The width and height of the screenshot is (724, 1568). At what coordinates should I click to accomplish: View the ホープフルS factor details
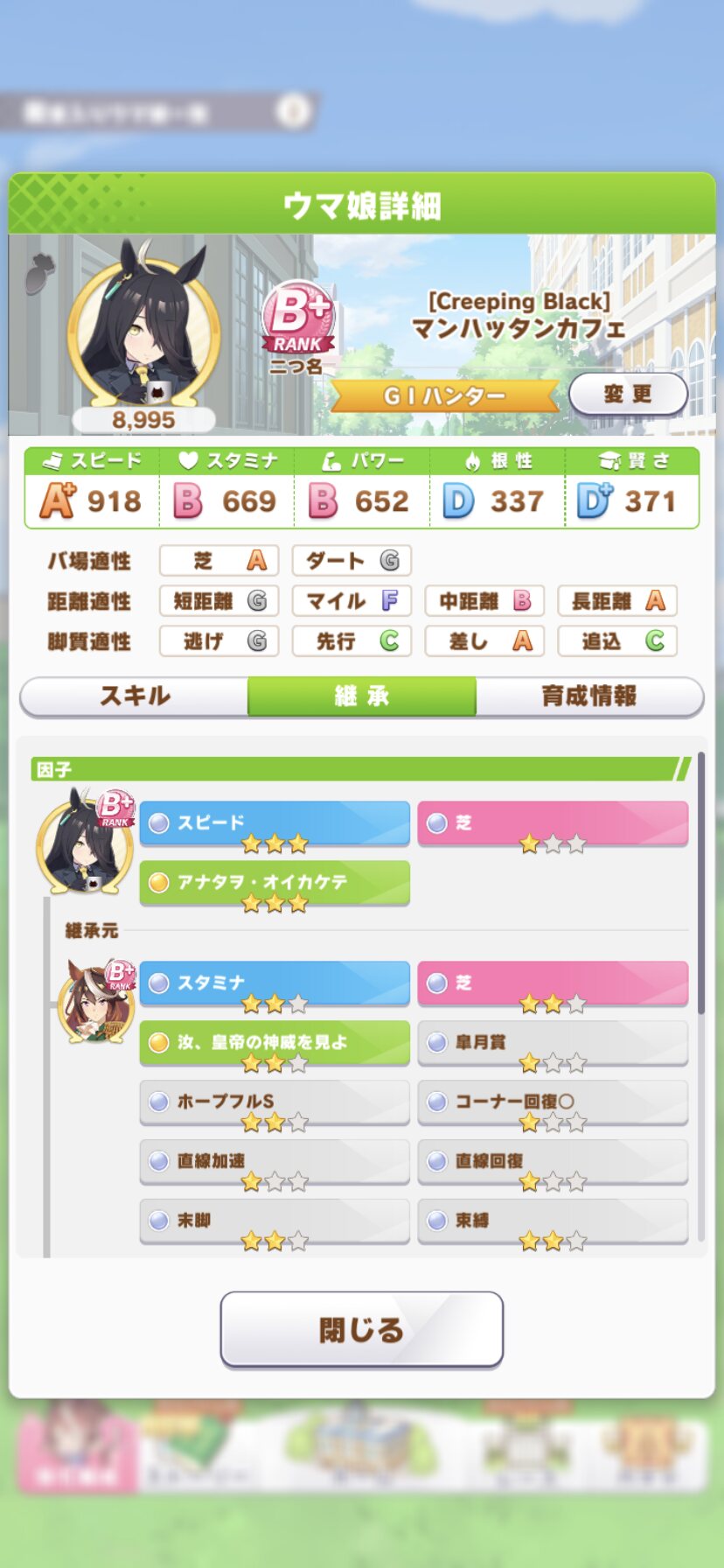(x=275, y=1102)
